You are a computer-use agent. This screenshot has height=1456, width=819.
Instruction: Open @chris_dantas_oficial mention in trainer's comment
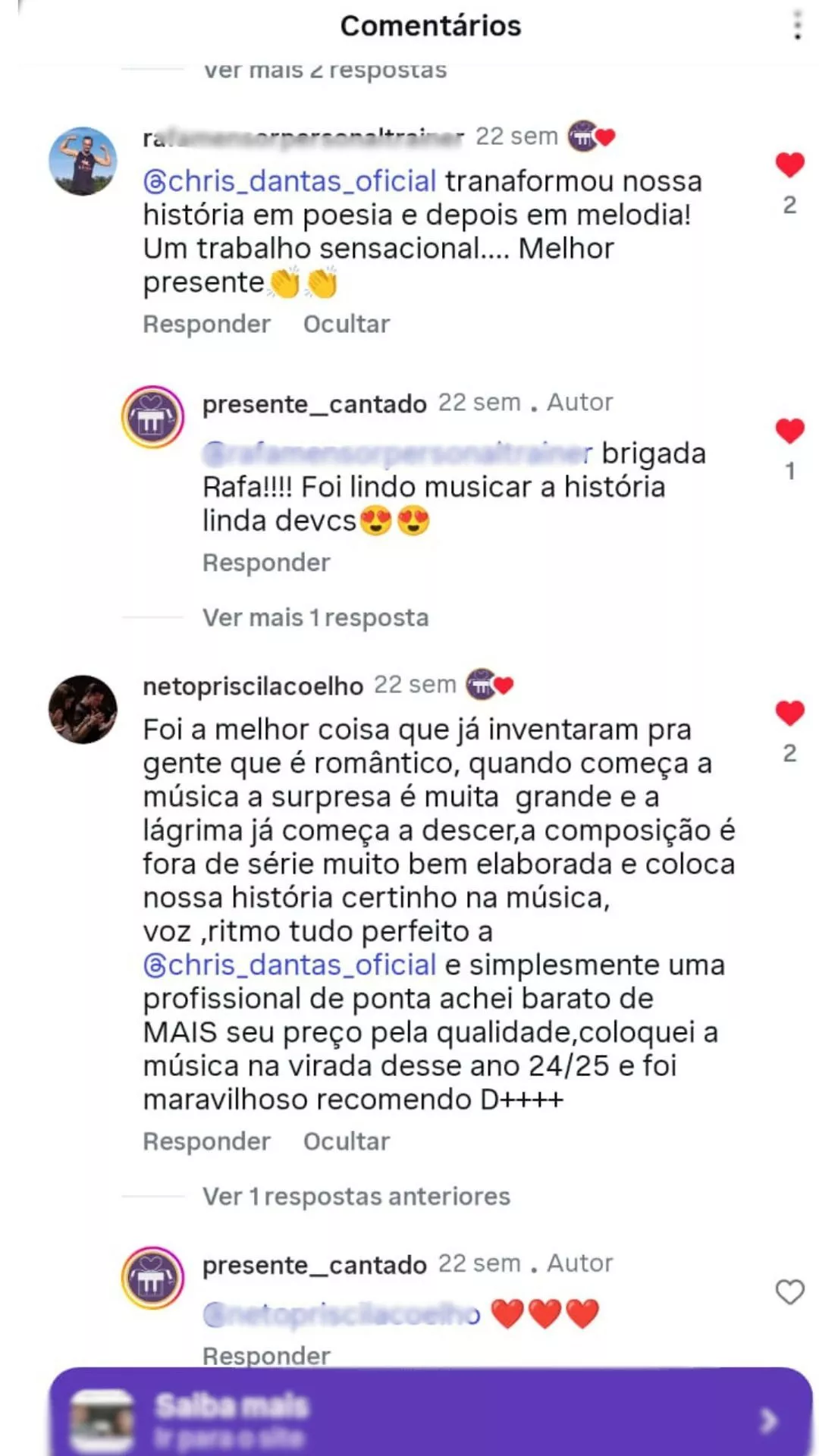pos(290,181)
